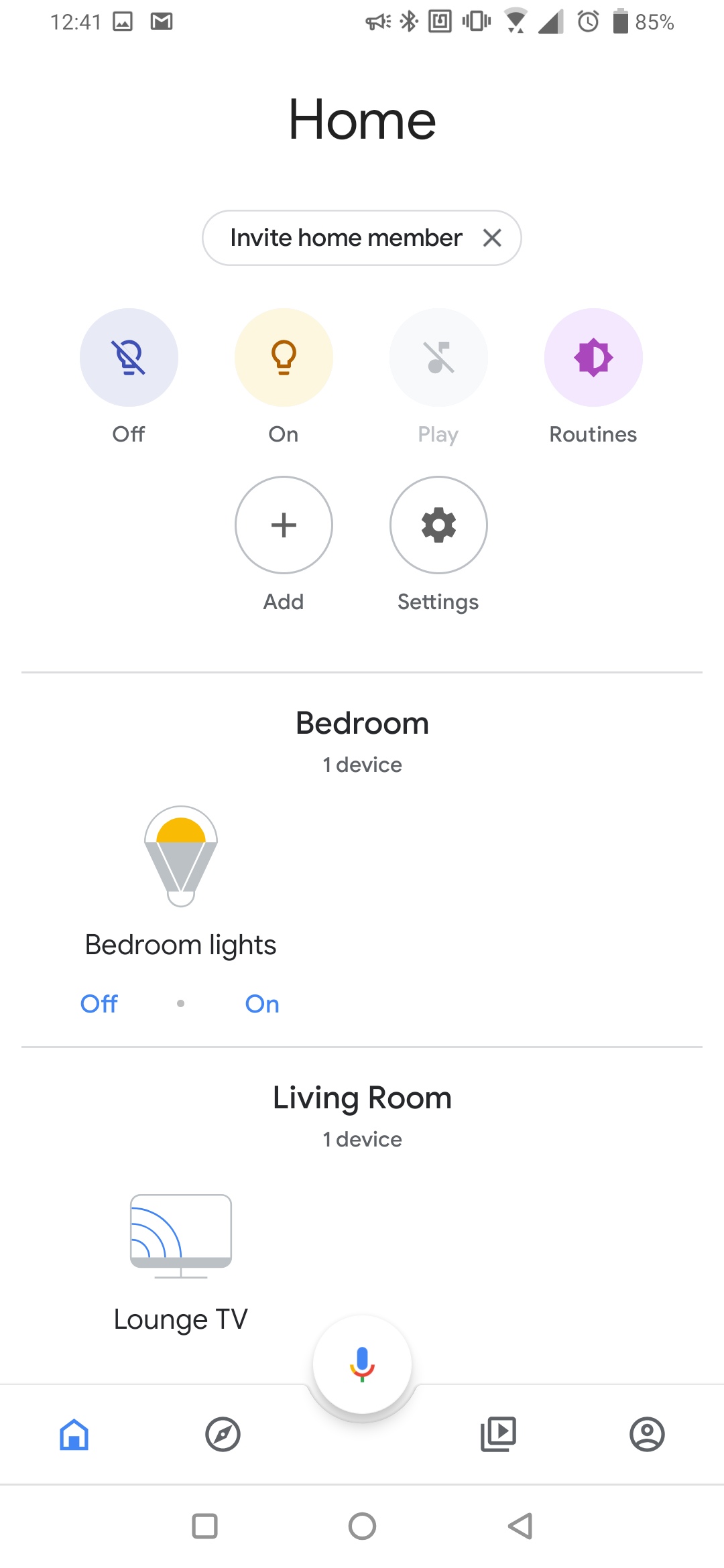Viewport: 724px width, 1568px height.
Task: Turn all lights off with the Off shortcut
Action: click(x=129, y=357)
